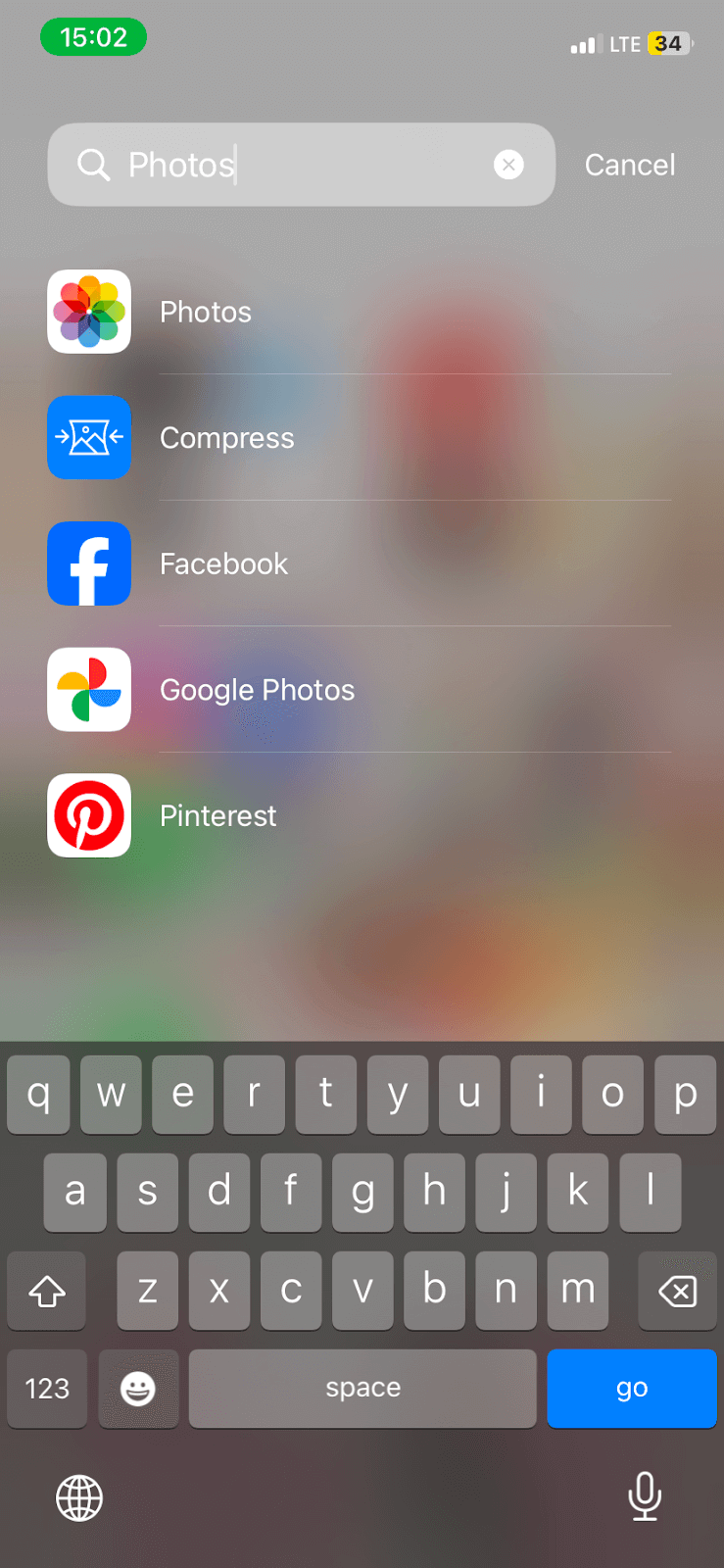Open the Photos app

tap(206, 312)
